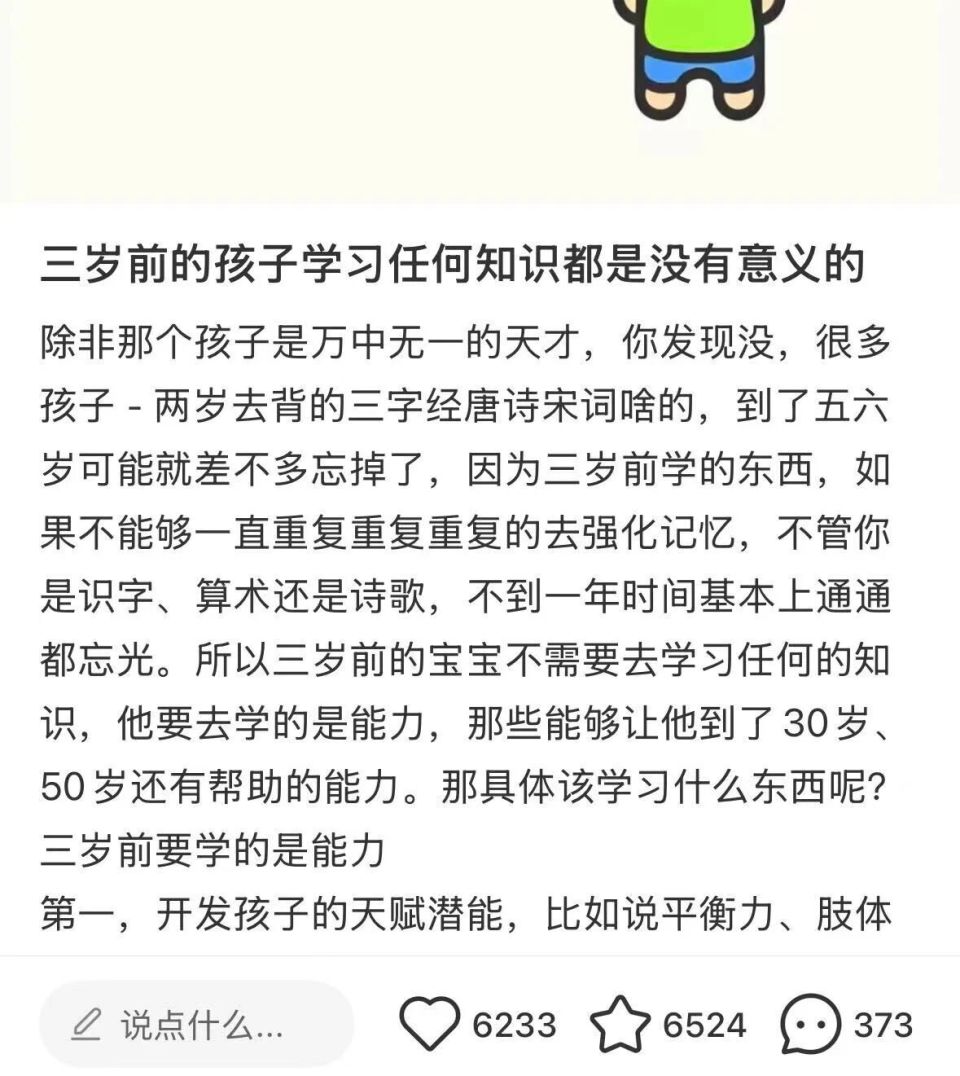This screenshot has width=960, height=1076.
Task: Tap the pencil edit icon to start writing
Action: tap(88, 1024)
